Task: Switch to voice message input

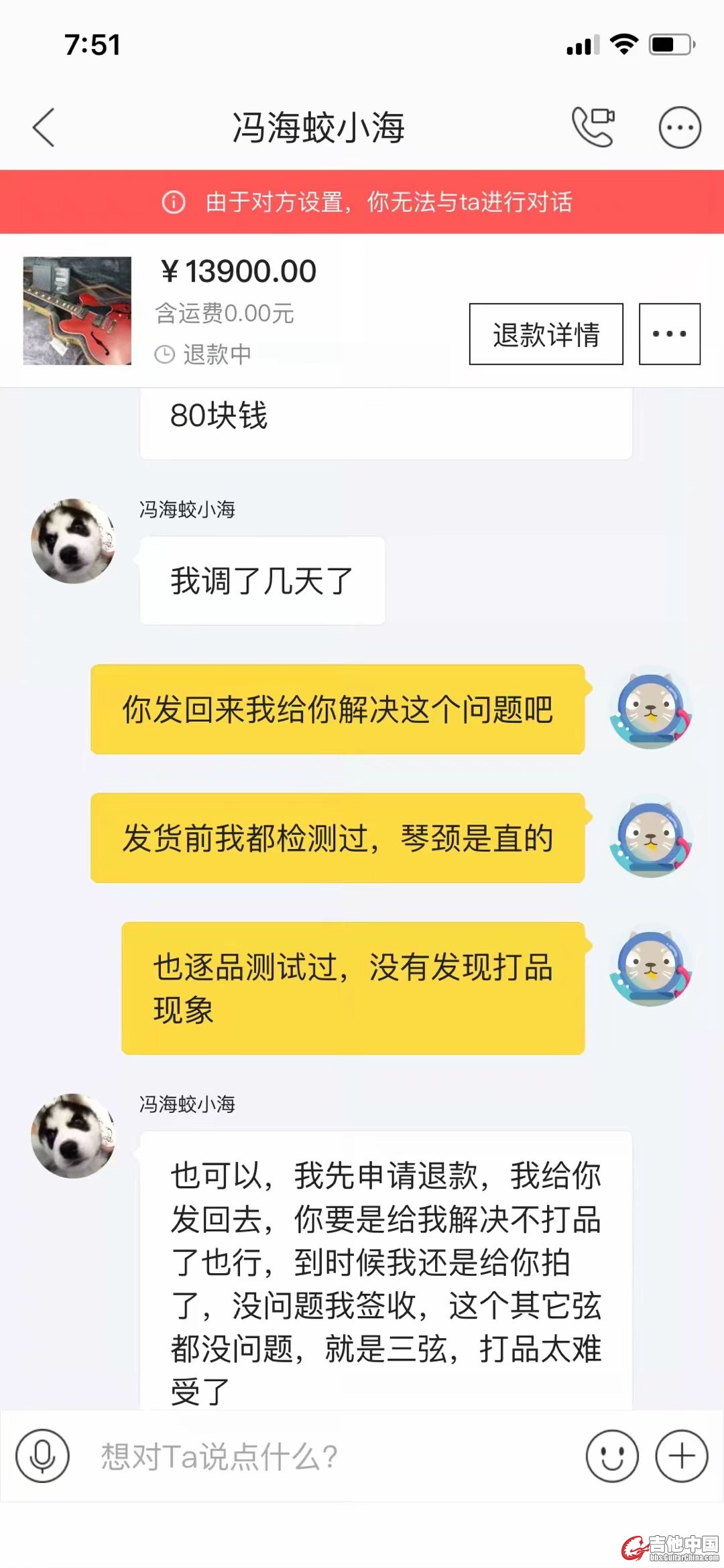Action: coord(43,1455)
